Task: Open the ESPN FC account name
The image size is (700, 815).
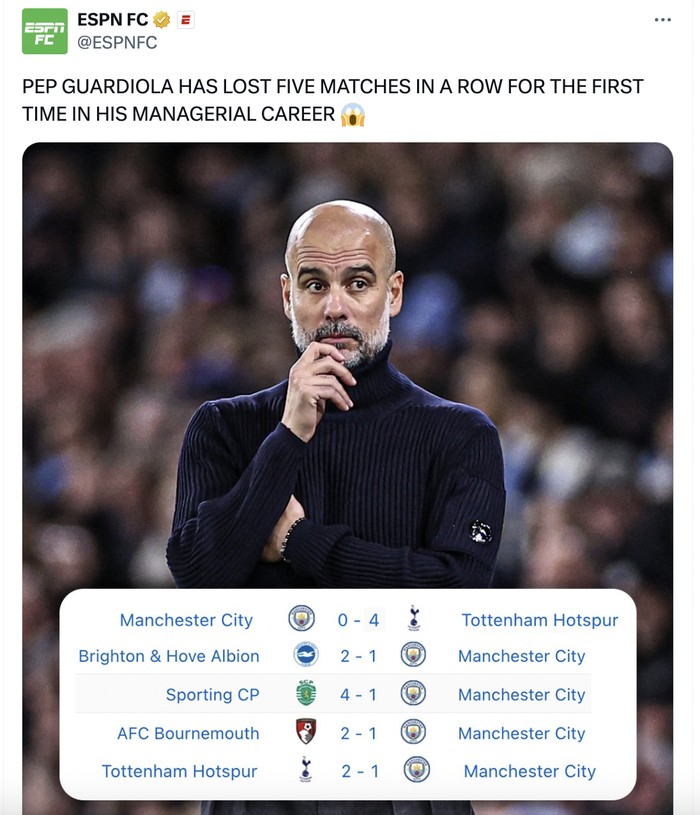Action: (x=112, y=20)
